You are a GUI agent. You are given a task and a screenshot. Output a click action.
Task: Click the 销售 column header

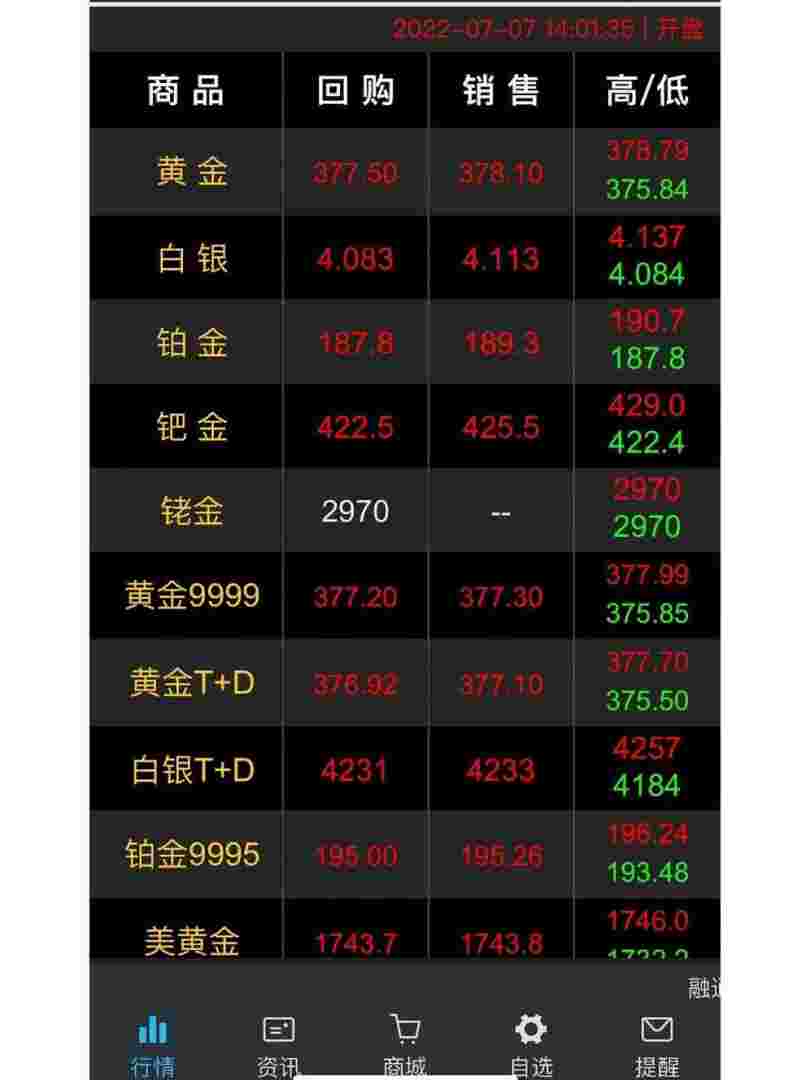point(500,88)
